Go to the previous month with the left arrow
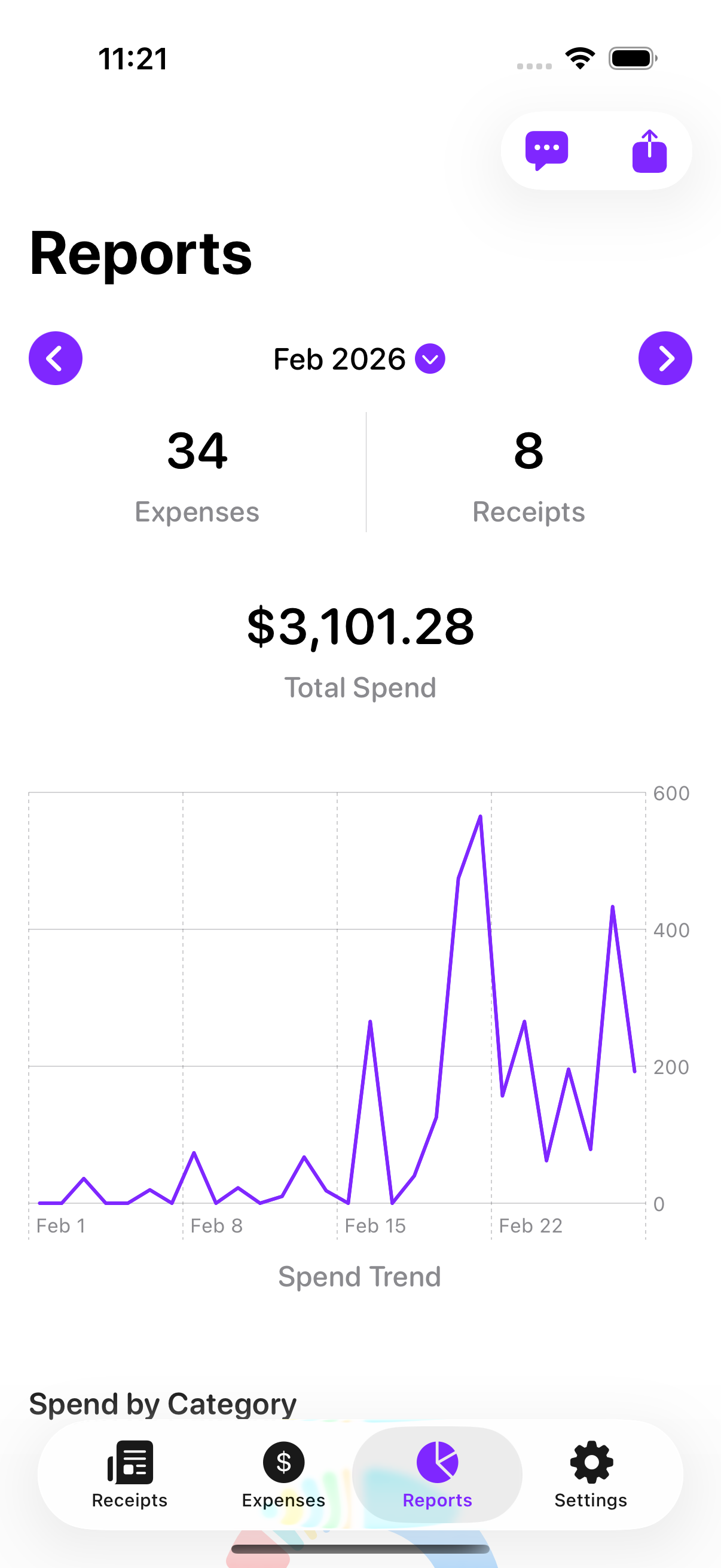The width and height of the screenshot is (721, 1568). (x=56, y=359)
